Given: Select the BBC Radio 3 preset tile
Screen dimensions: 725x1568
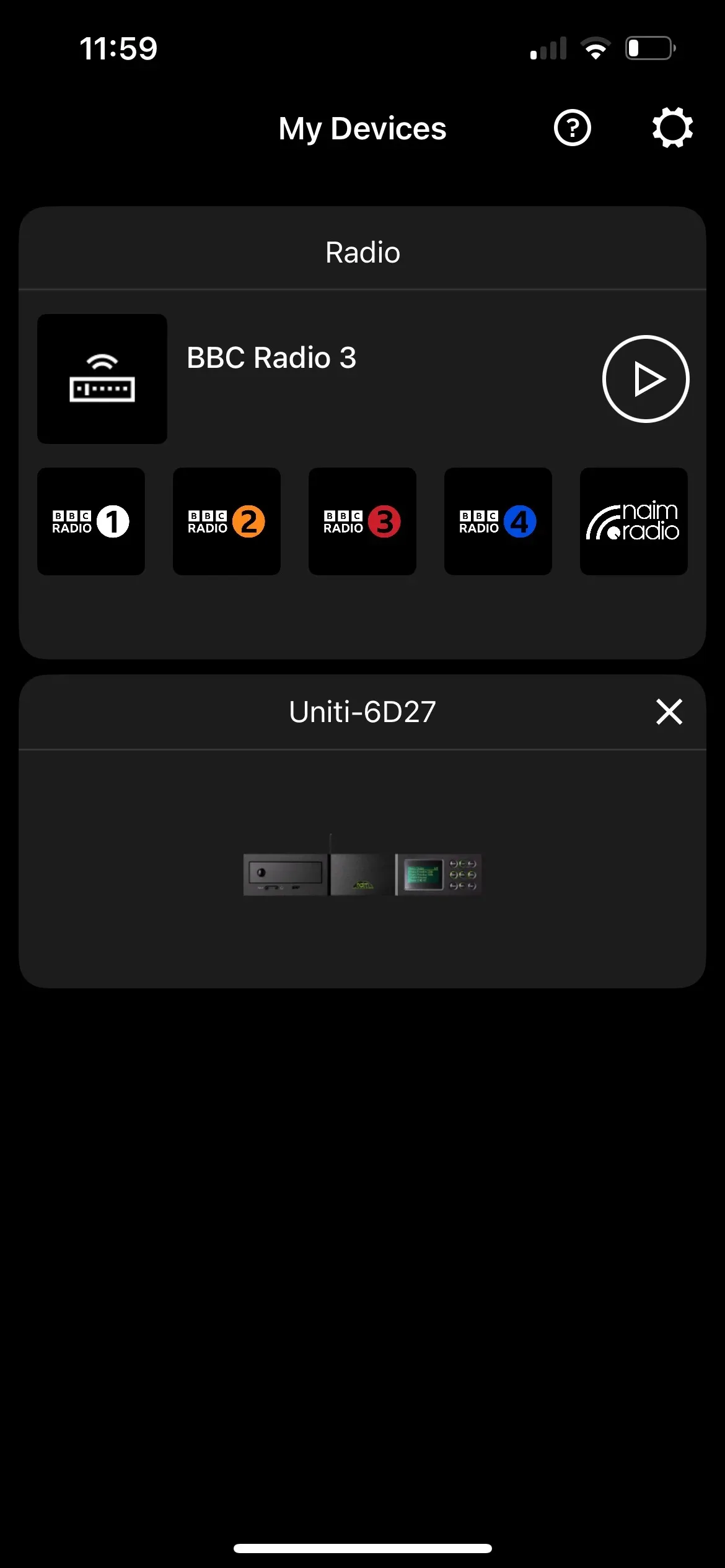Looking at the screenshot, I should pos(362,521).
